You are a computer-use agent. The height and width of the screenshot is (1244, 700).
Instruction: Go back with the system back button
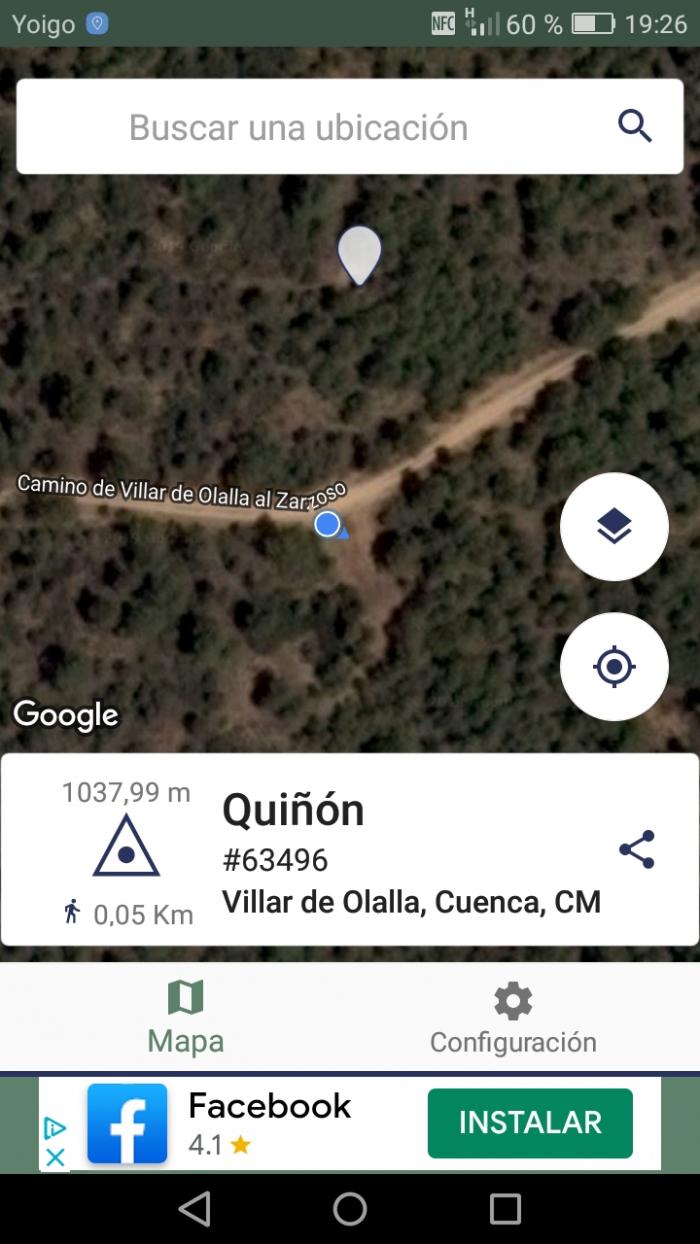click(194, 1209)
